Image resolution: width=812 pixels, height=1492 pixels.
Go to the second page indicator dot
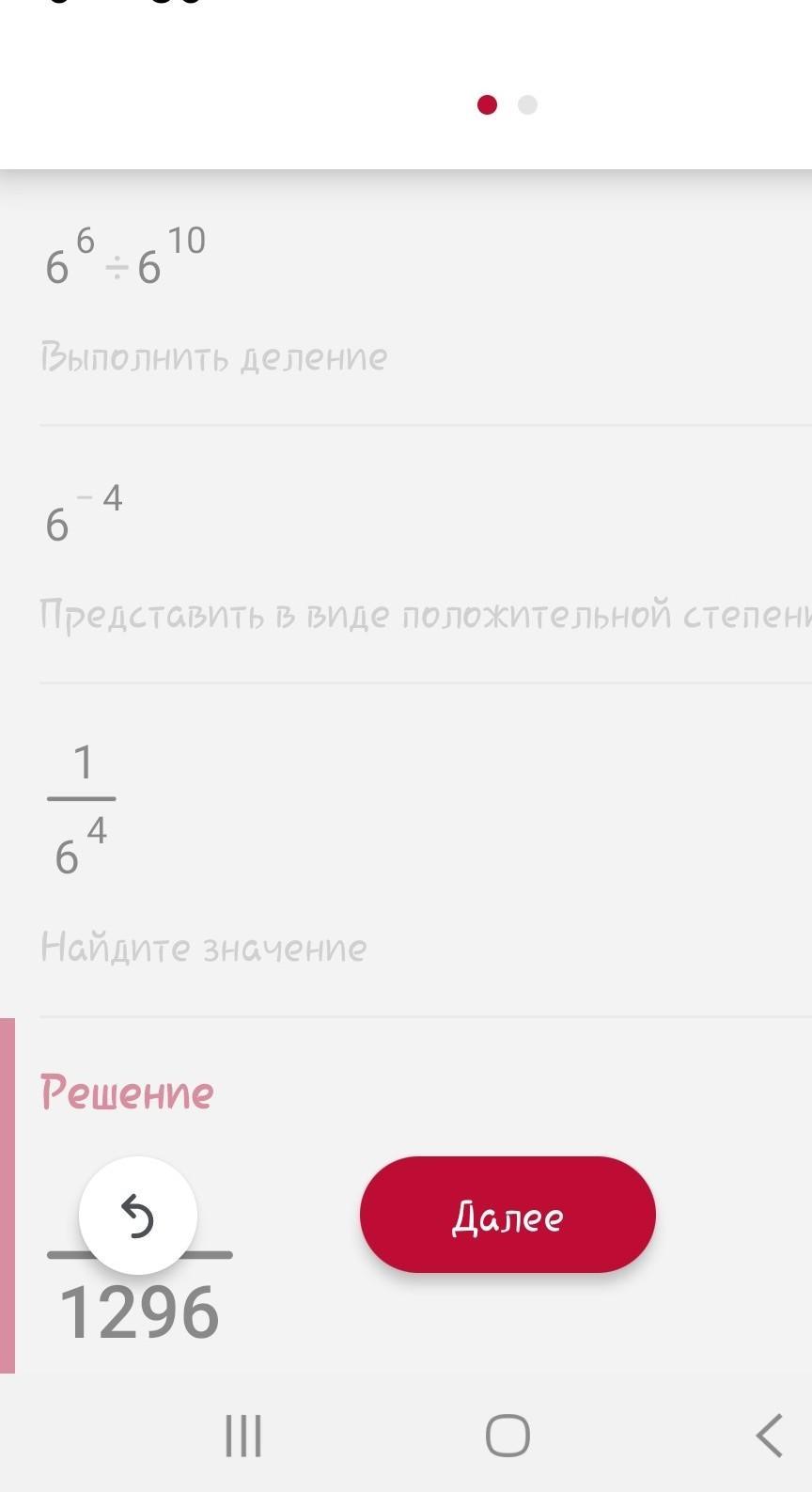527,104
